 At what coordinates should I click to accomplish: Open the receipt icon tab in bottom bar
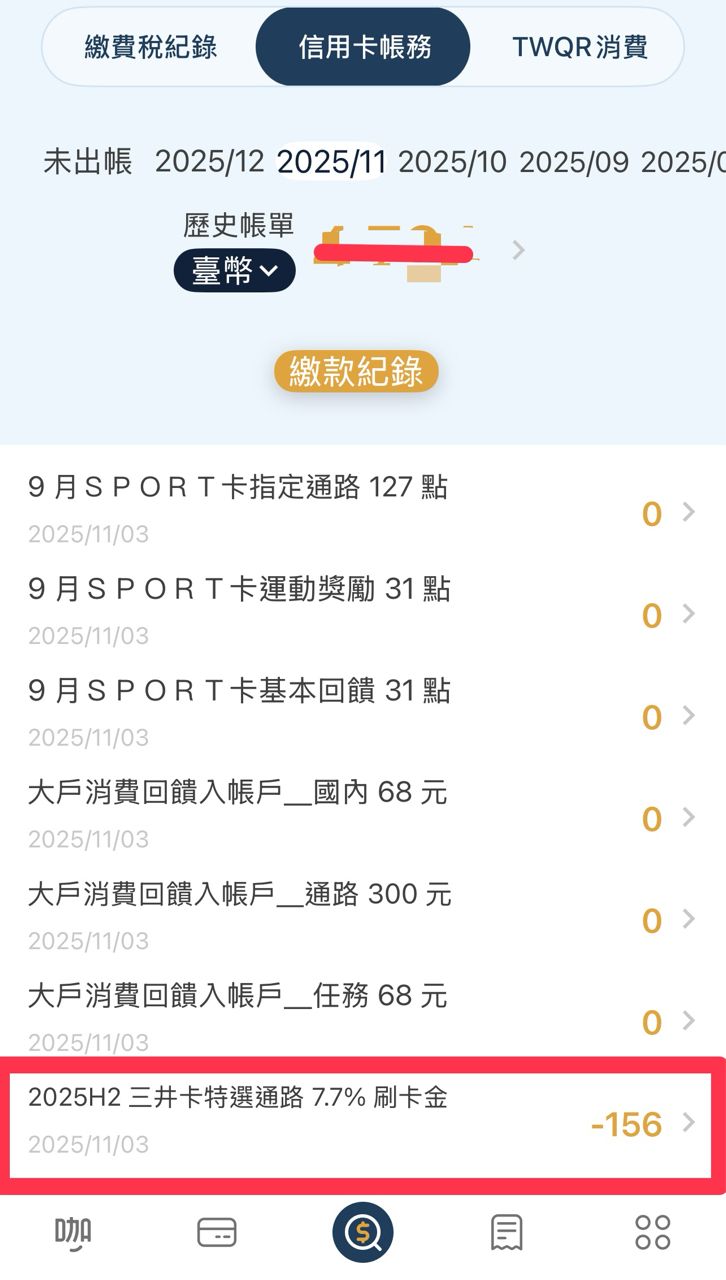507,1233
